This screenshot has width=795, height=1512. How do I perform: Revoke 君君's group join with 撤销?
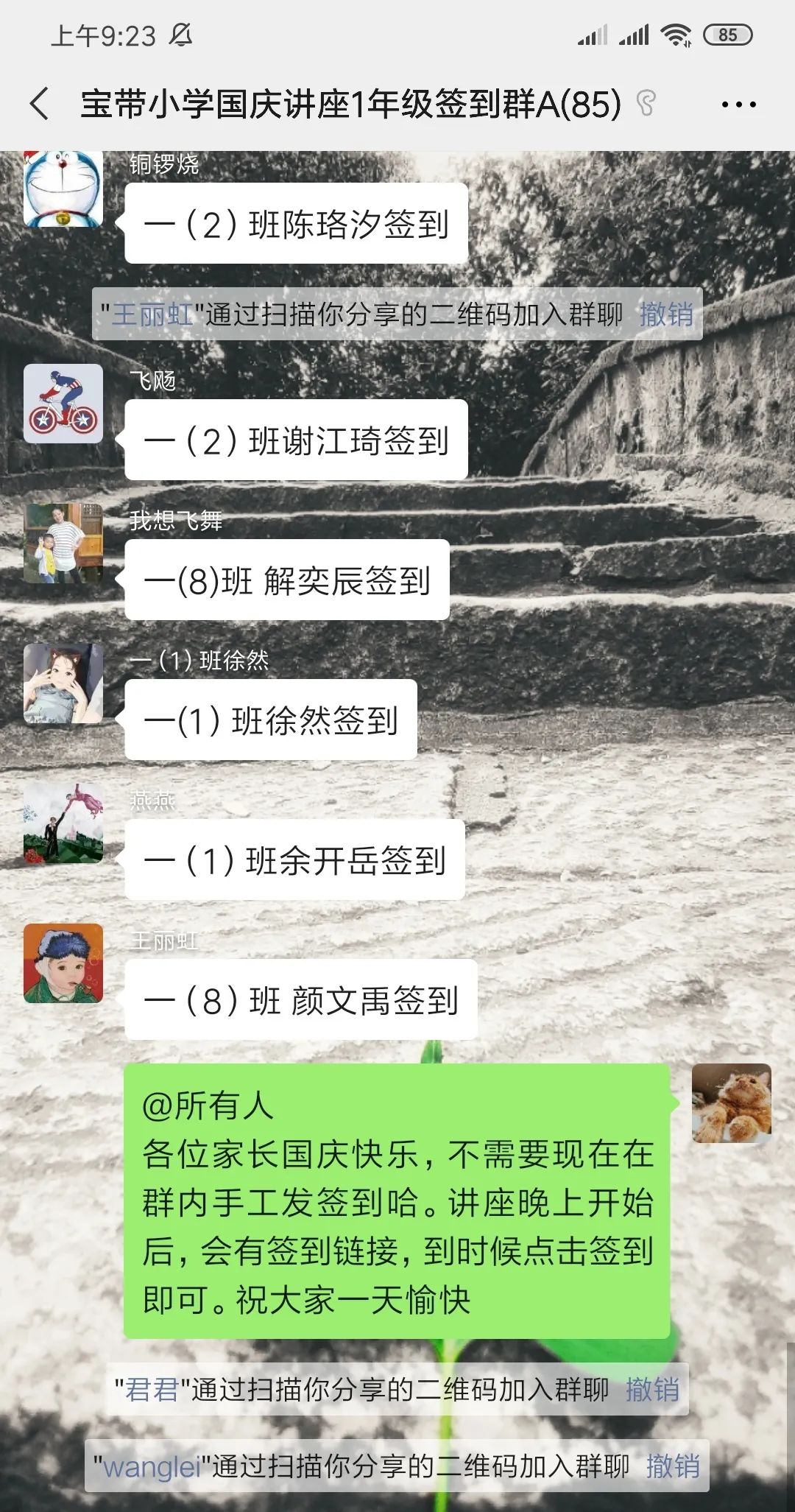point(652,1390)
